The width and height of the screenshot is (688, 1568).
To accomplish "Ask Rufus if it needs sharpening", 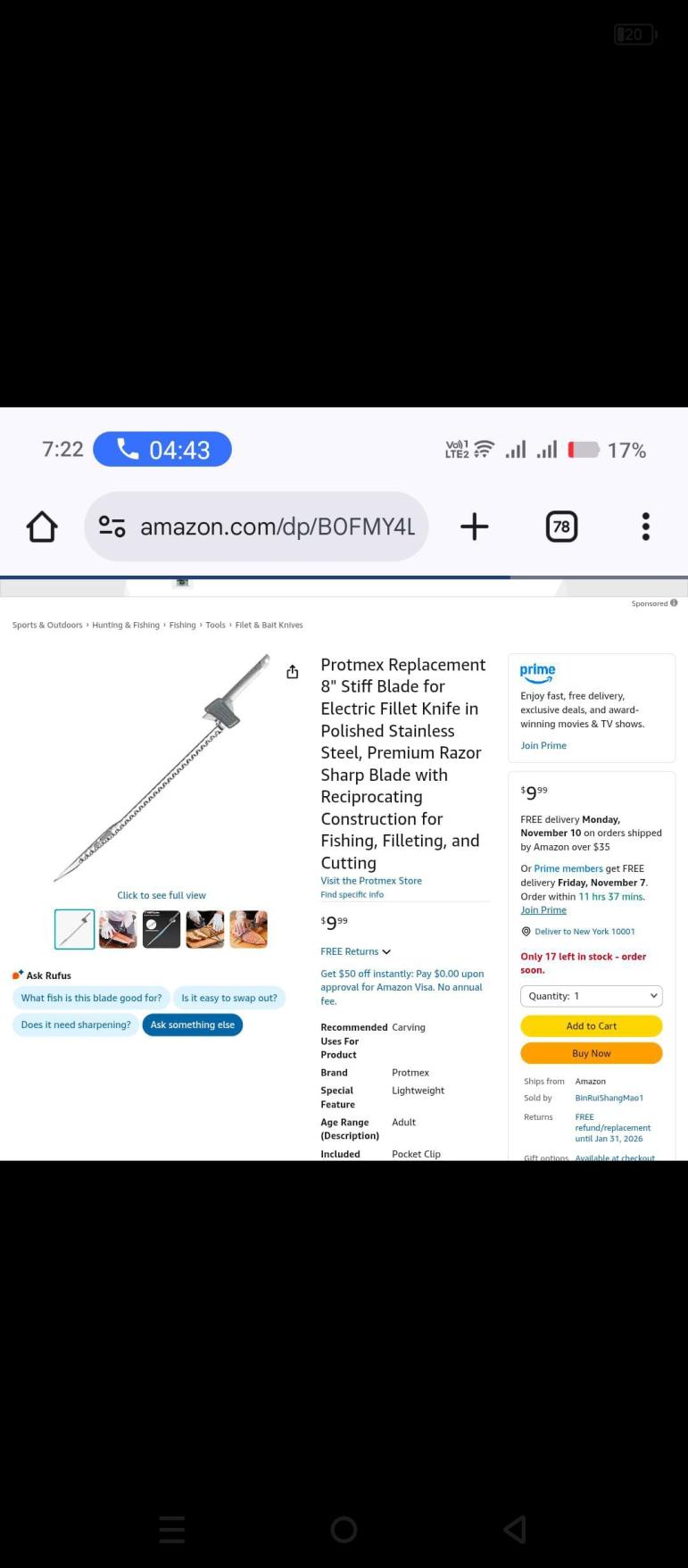I will [76, 1025].
